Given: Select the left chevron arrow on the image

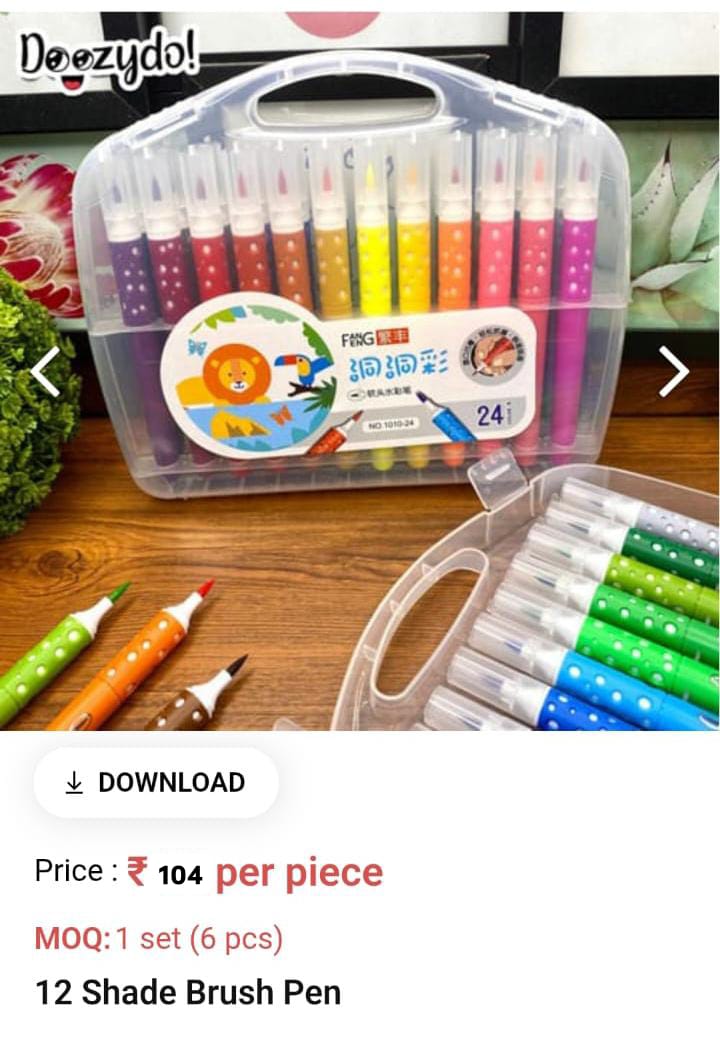Looking at the screenshot, I should click(44, 373).
